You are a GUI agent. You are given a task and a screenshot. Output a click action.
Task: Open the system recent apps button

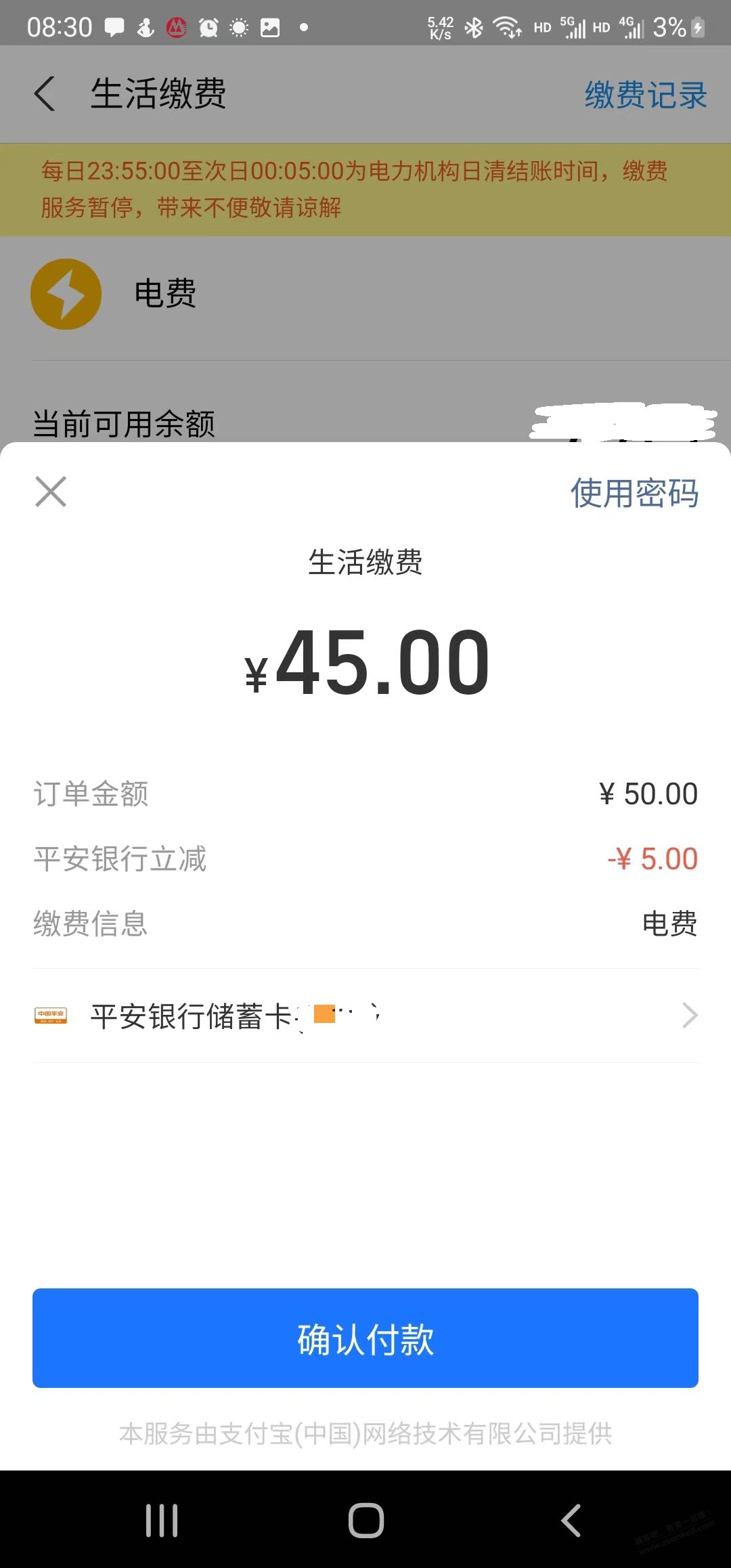coord(162,1521)
